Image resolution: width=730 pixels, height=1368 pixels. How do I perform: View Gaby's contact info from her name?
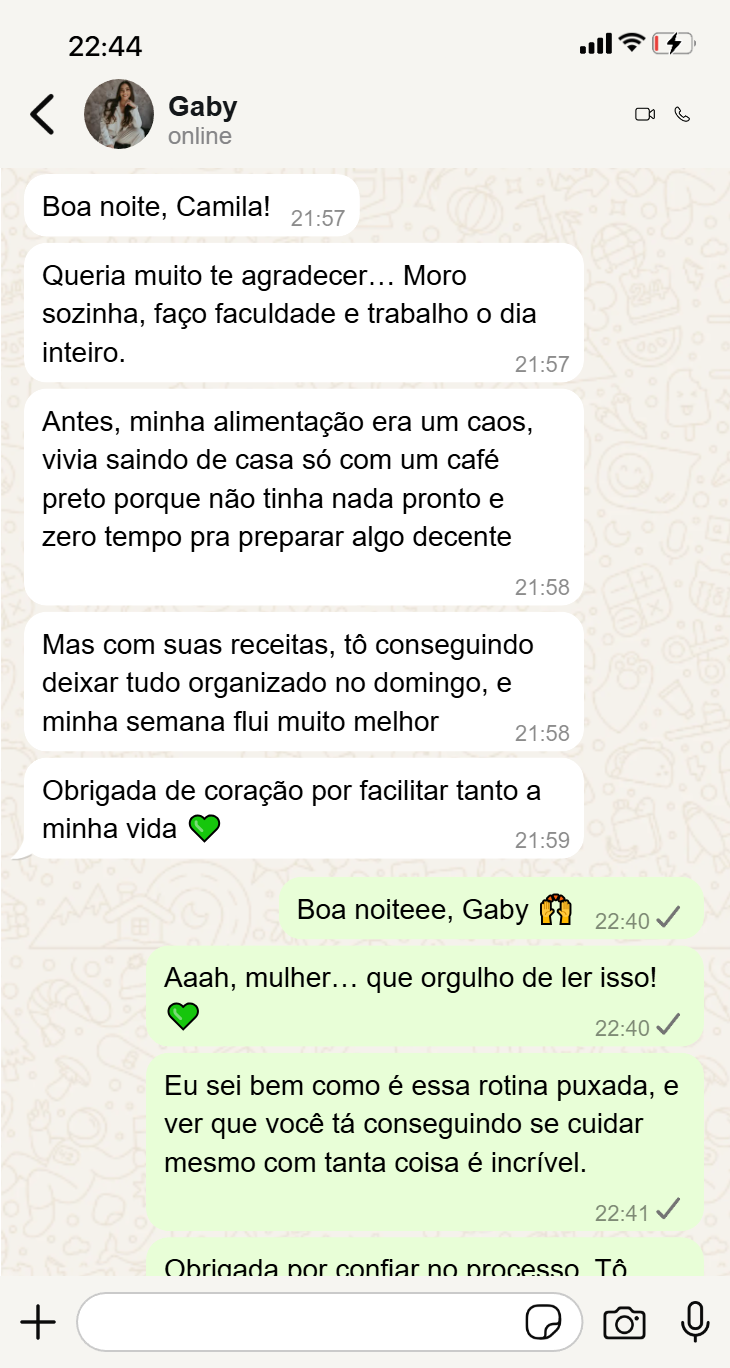(203, 107)
